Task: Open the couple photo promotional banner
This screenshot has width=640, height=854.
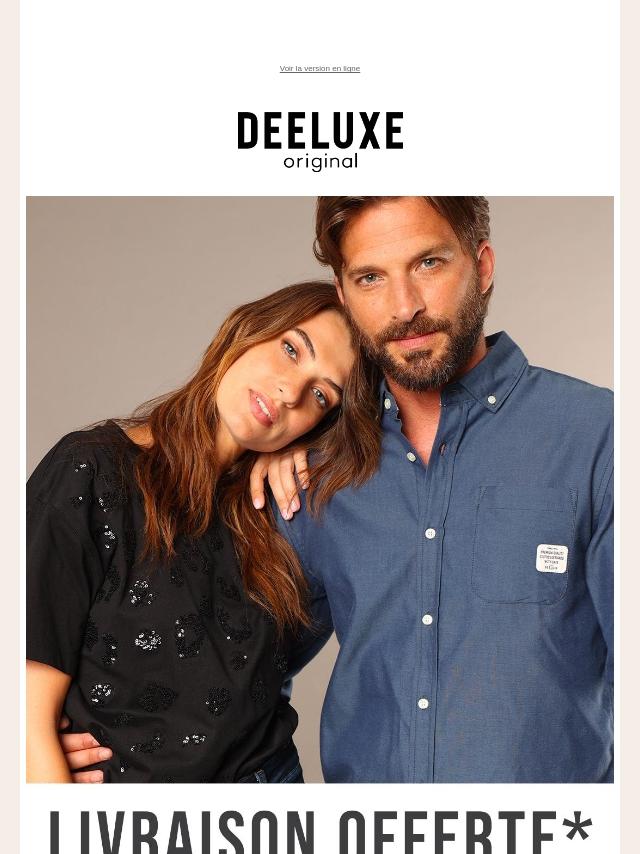Action: 319,489
